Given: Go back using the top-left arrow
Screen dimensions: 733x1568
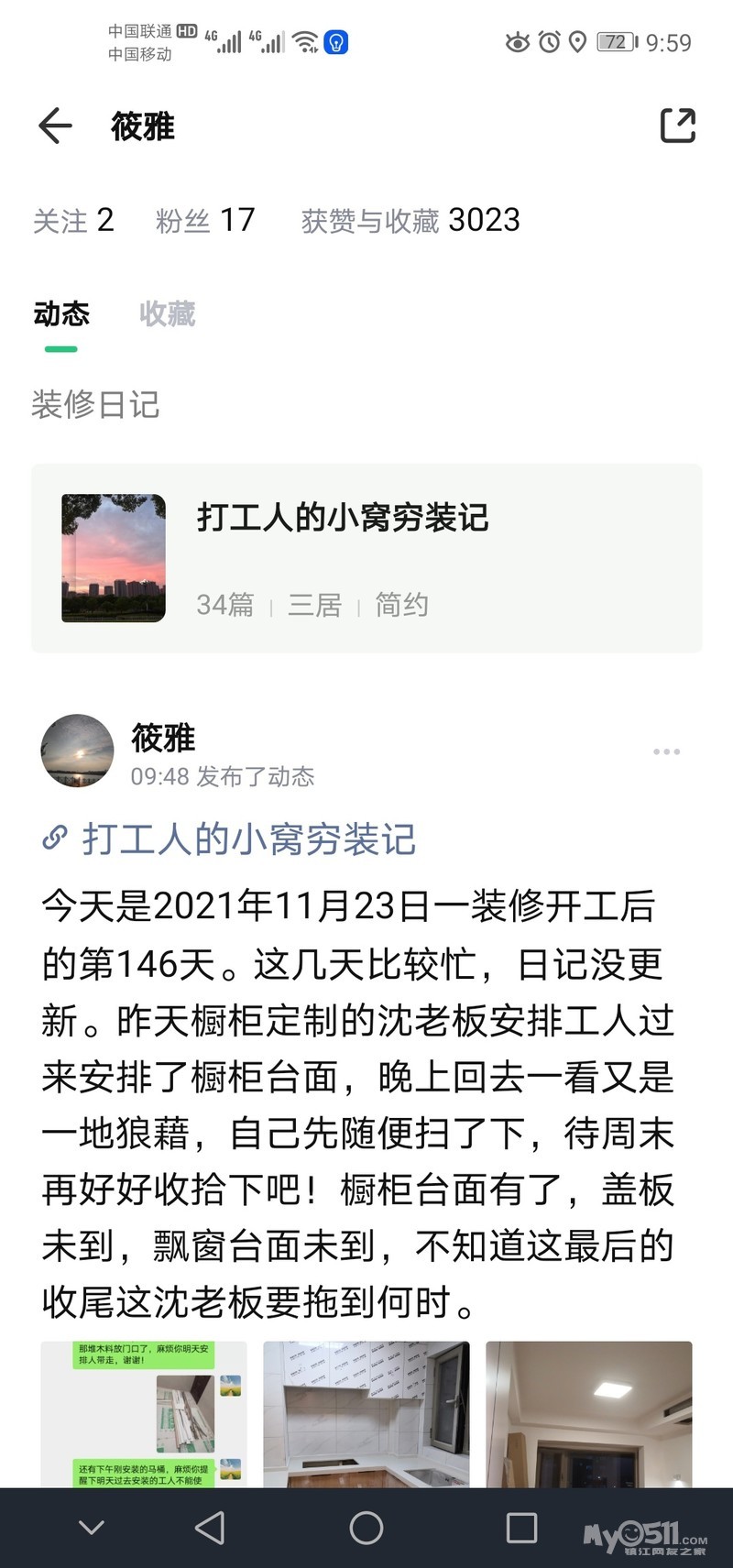Looking at the screenshot, I should pos(55,126).
